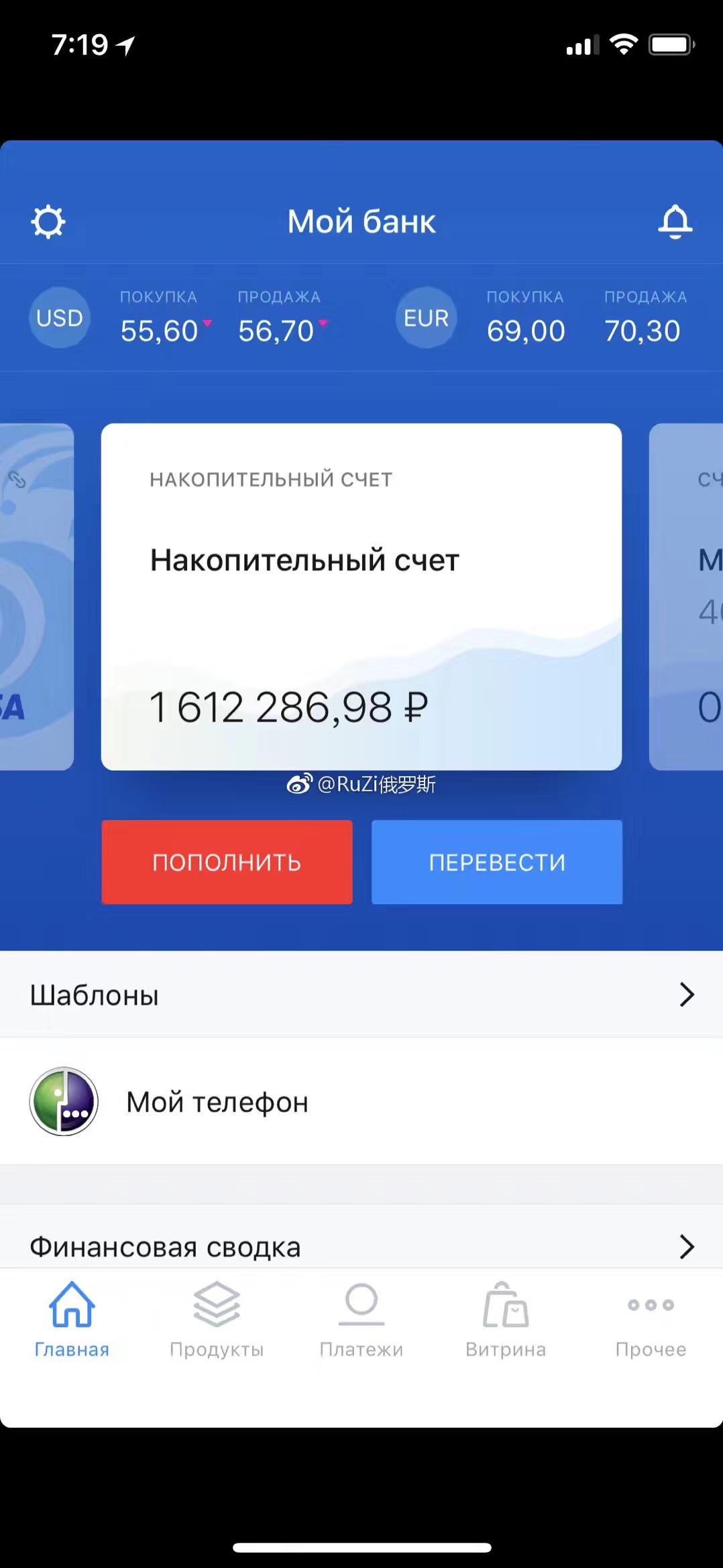Tap the Перевести transfer button
The height and width of the screenshot is (1568, 723).
[x=497, y=862]
